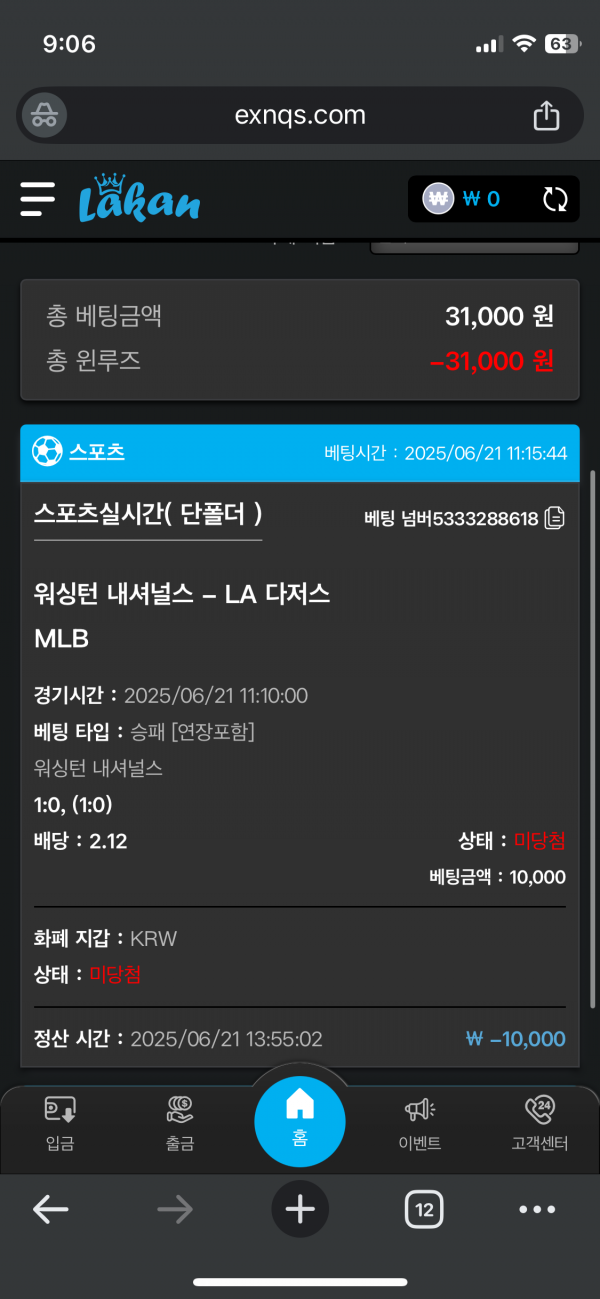This screenshot has height=1299, width=600.
Task: Tap the Lakan logo to go home
Action: coord(140,198)
